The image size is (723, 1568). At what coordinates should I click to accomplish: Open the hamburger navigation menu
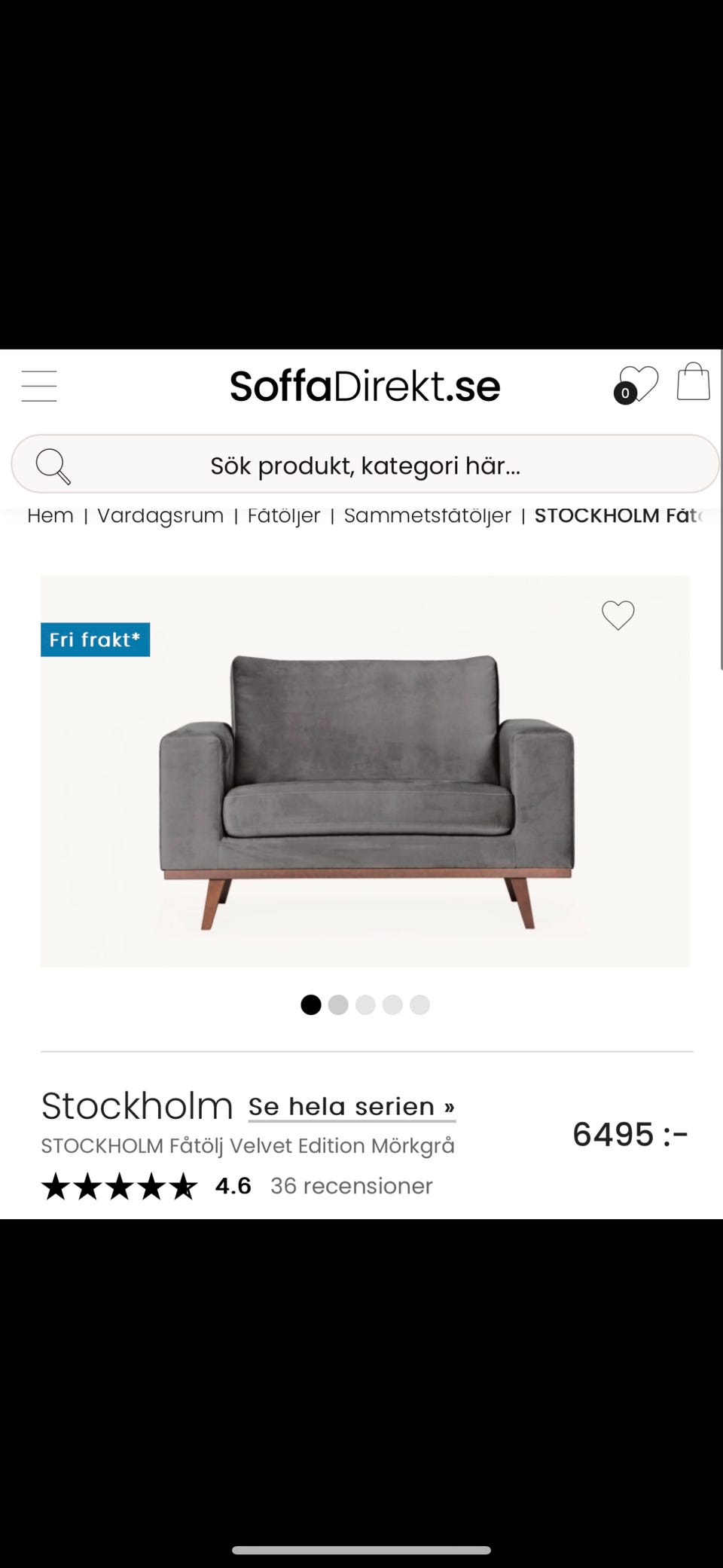click(x=38, y=384)
